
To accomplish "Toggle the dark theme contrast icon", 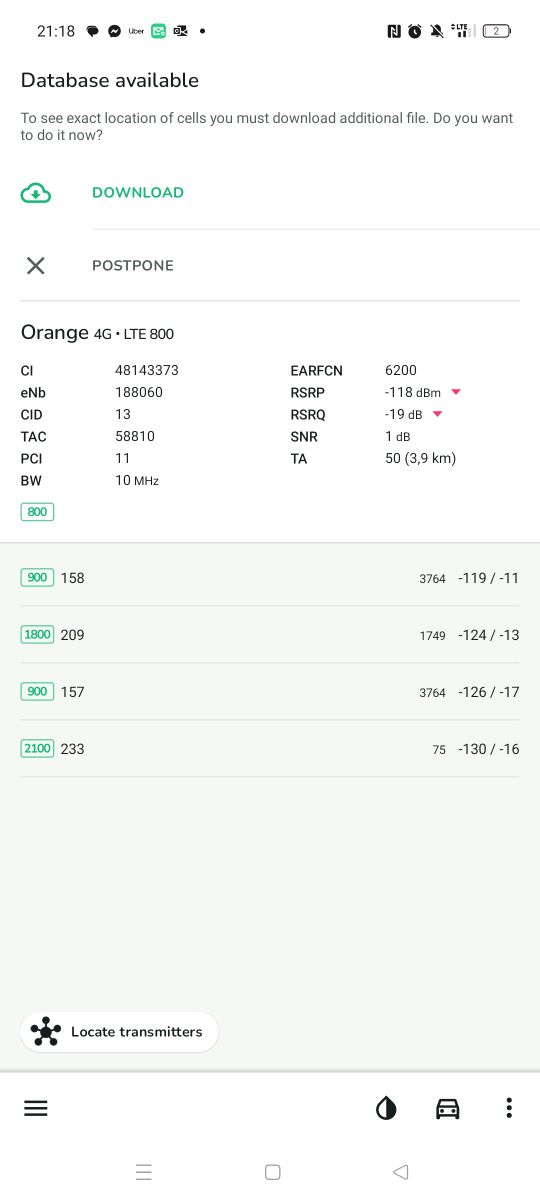I will coord(386,1108).
